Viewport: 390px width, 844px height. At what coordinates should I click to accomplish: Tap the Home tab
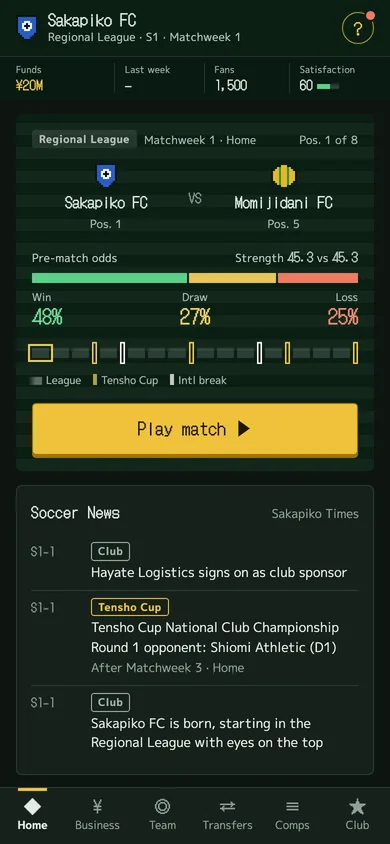point(32,815)
